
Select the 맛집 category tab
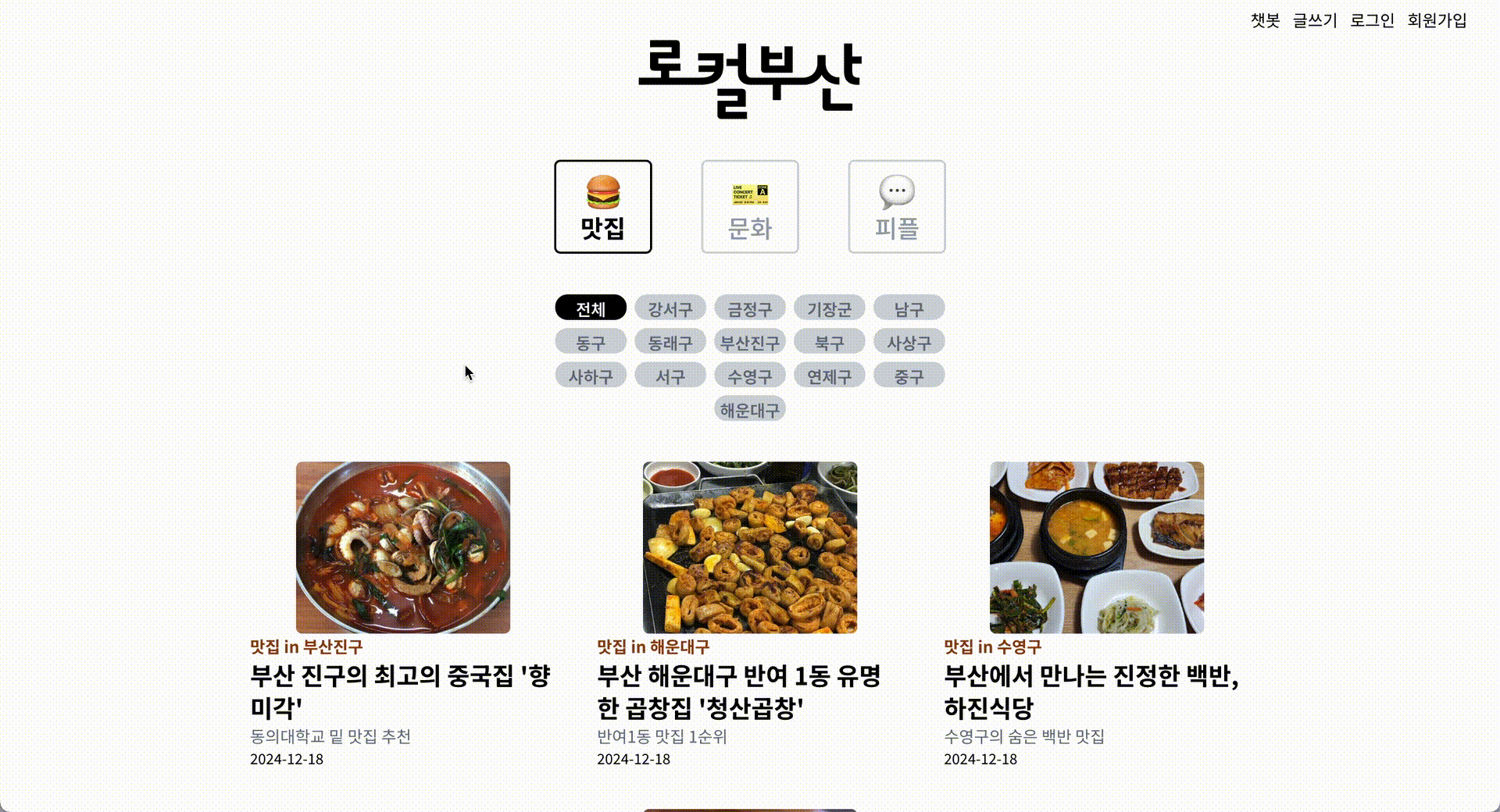coord(603,207)
